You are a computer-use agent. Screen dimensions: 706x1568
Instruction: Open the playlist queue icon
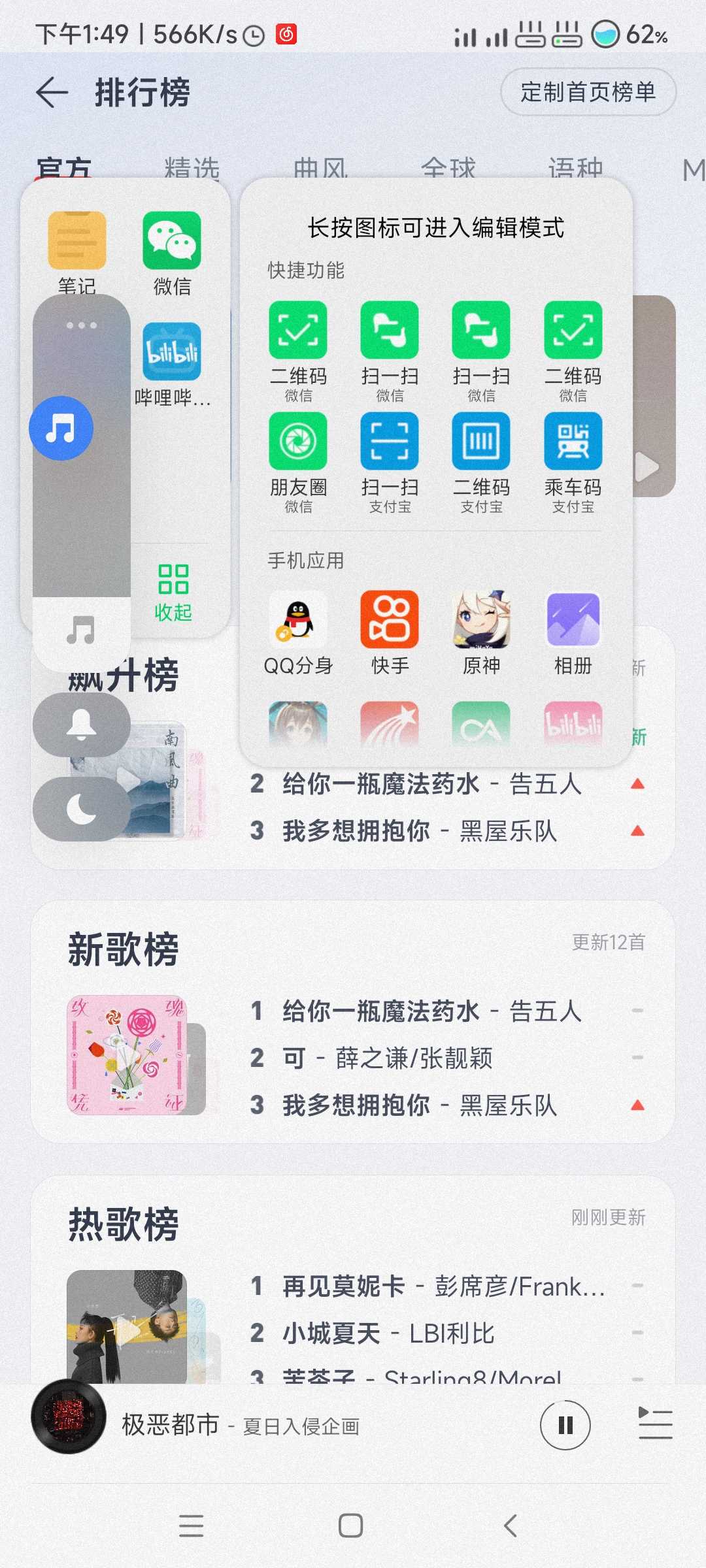point(654,1424)
